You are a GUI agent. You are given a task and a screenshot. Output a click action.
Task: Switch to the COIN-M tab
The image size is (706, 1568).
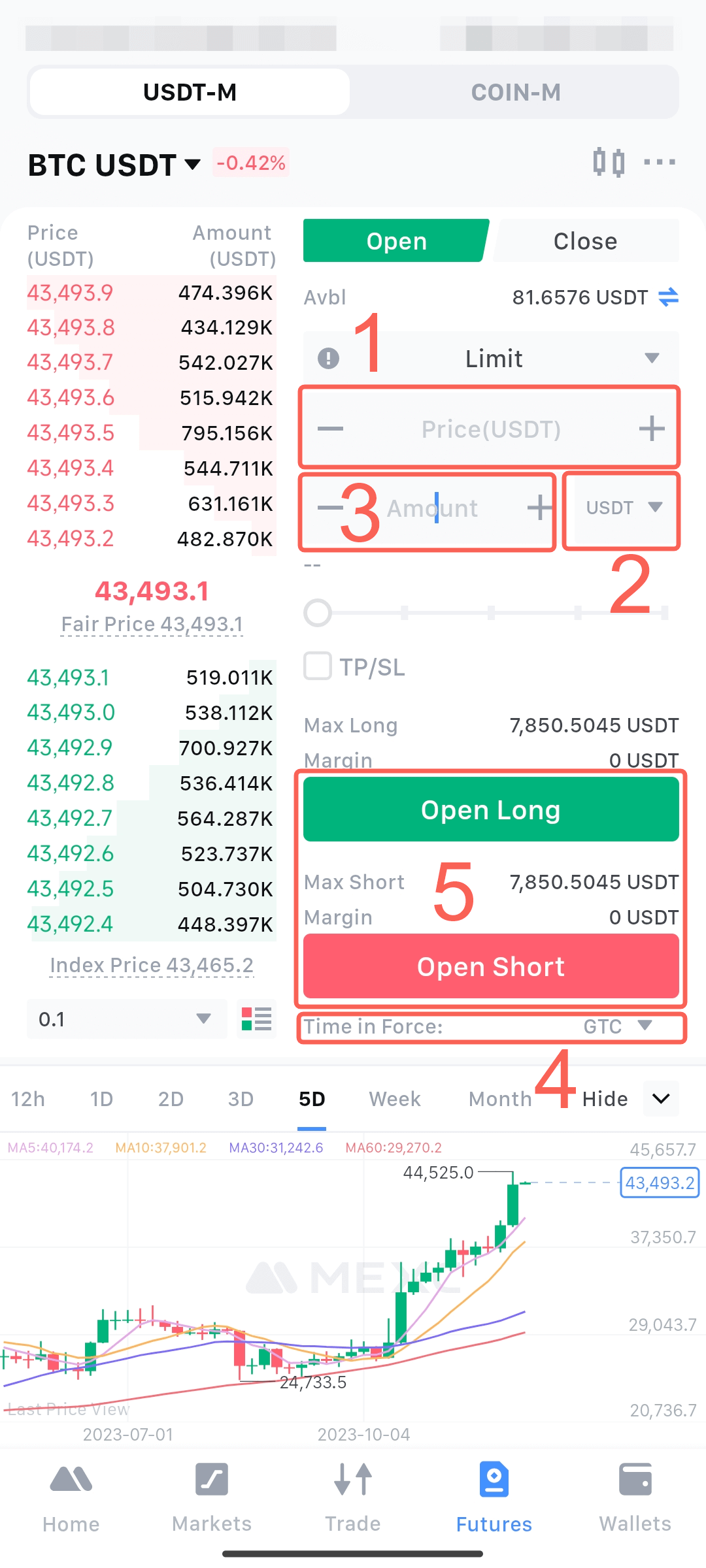tap(516, 92)
